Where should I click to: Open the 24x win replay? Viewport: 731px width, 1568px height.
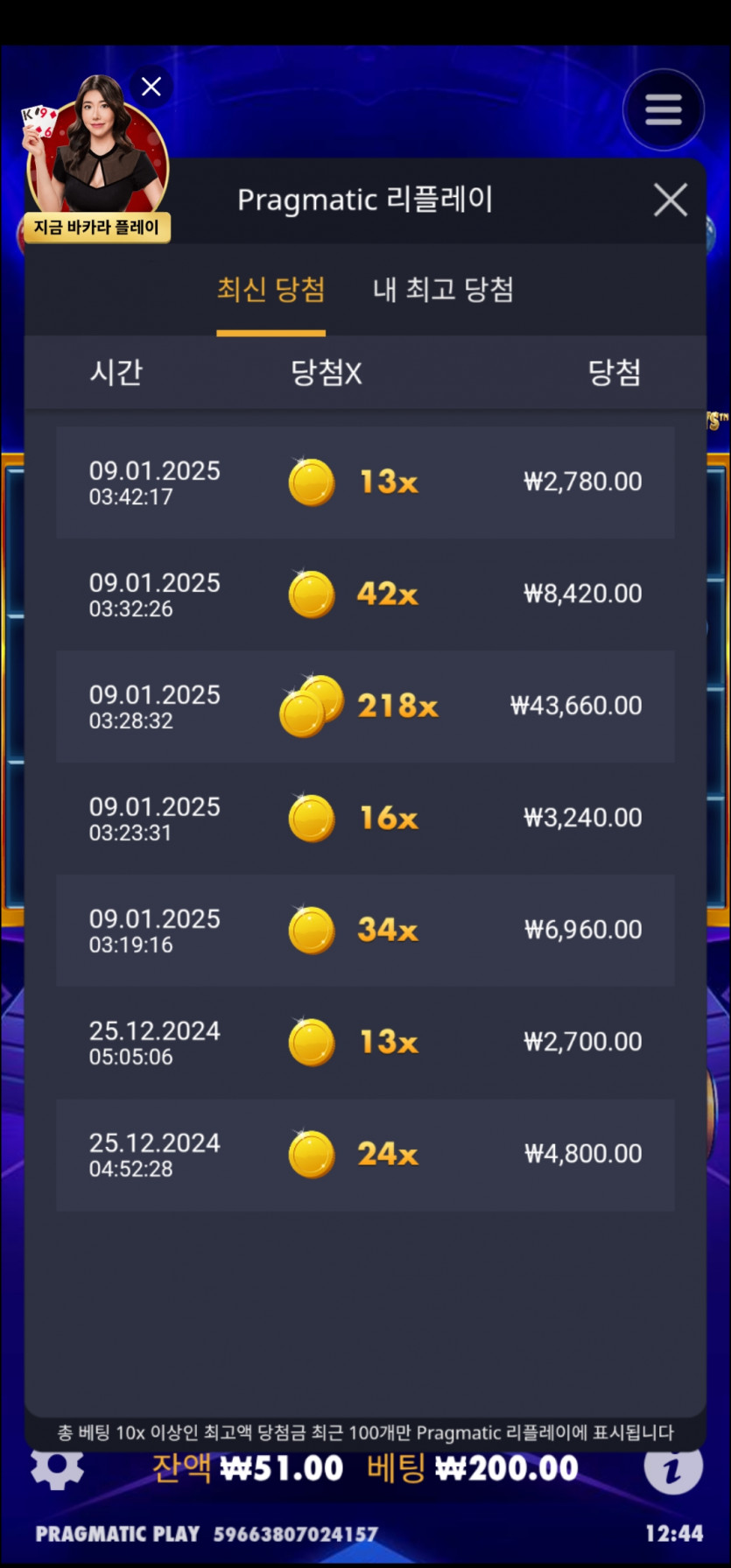365,1155
